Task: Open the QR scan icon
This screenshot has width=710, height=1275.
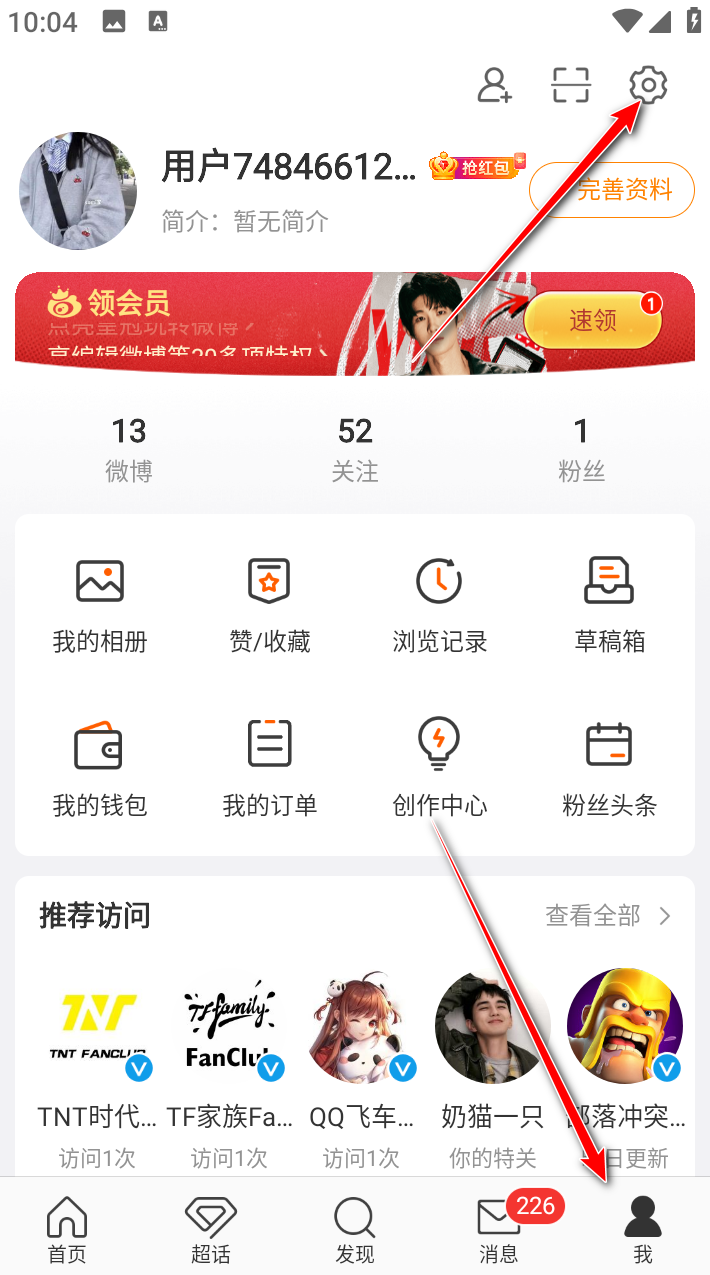Action: coord(571,85)
